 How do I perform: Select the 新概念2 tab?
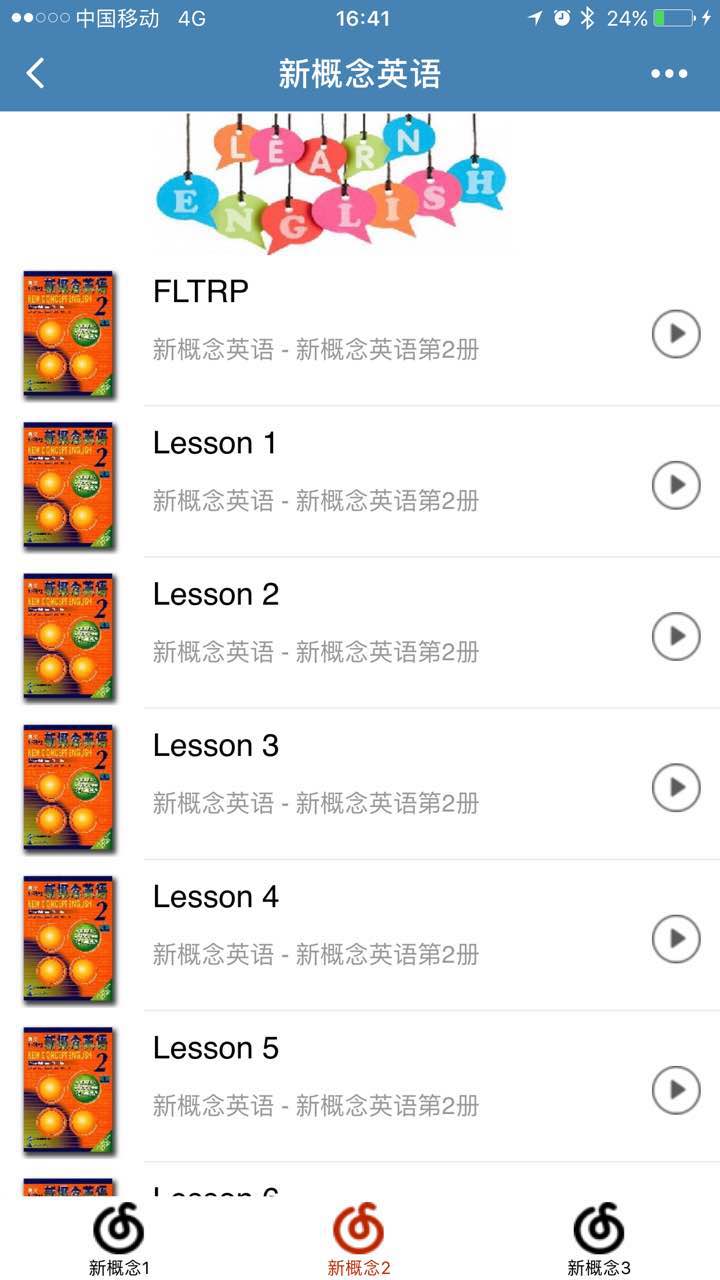359,1238
